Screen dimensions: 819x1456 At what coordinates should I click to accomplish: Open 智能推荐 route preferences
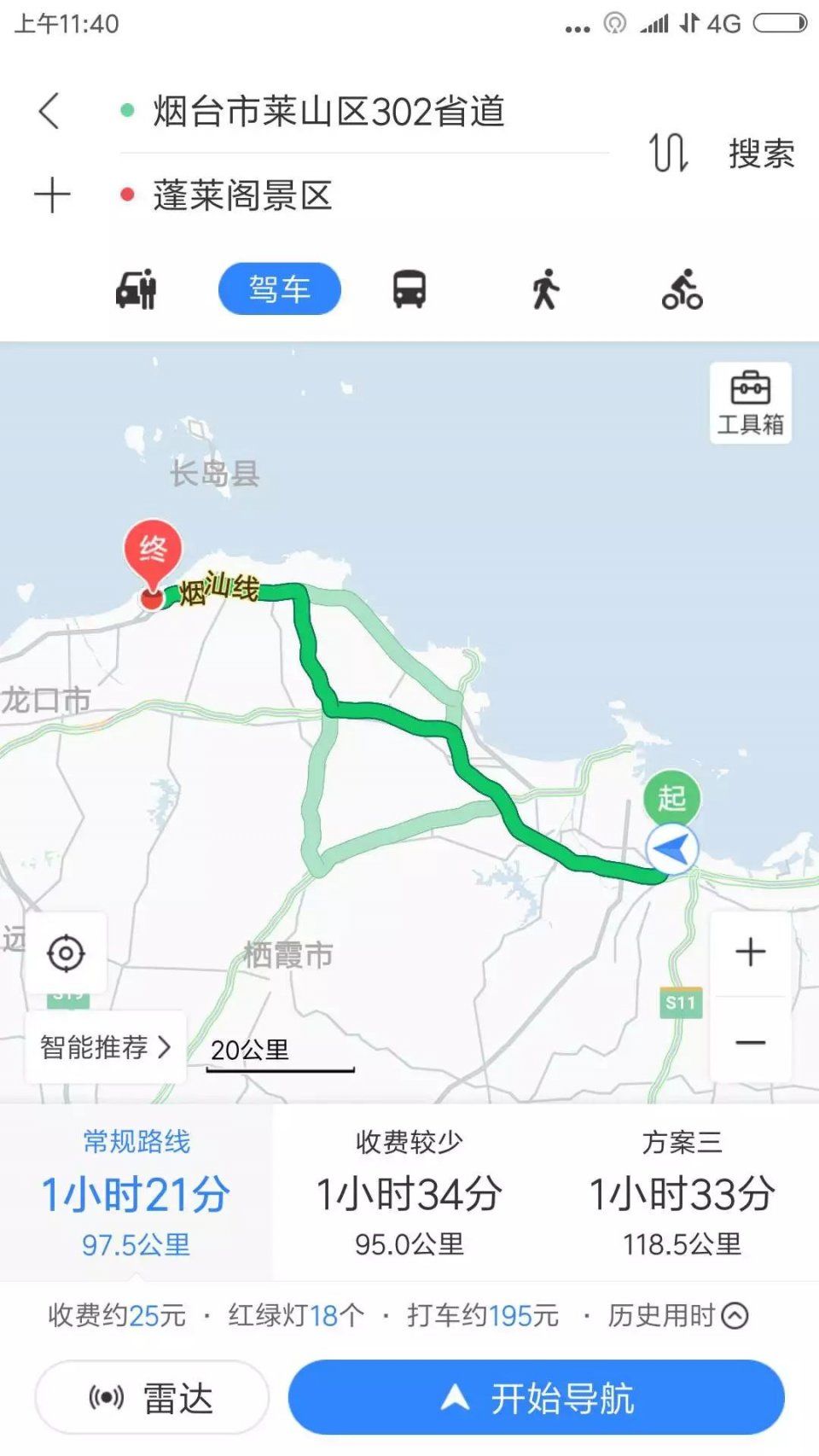click(105, 1047)
